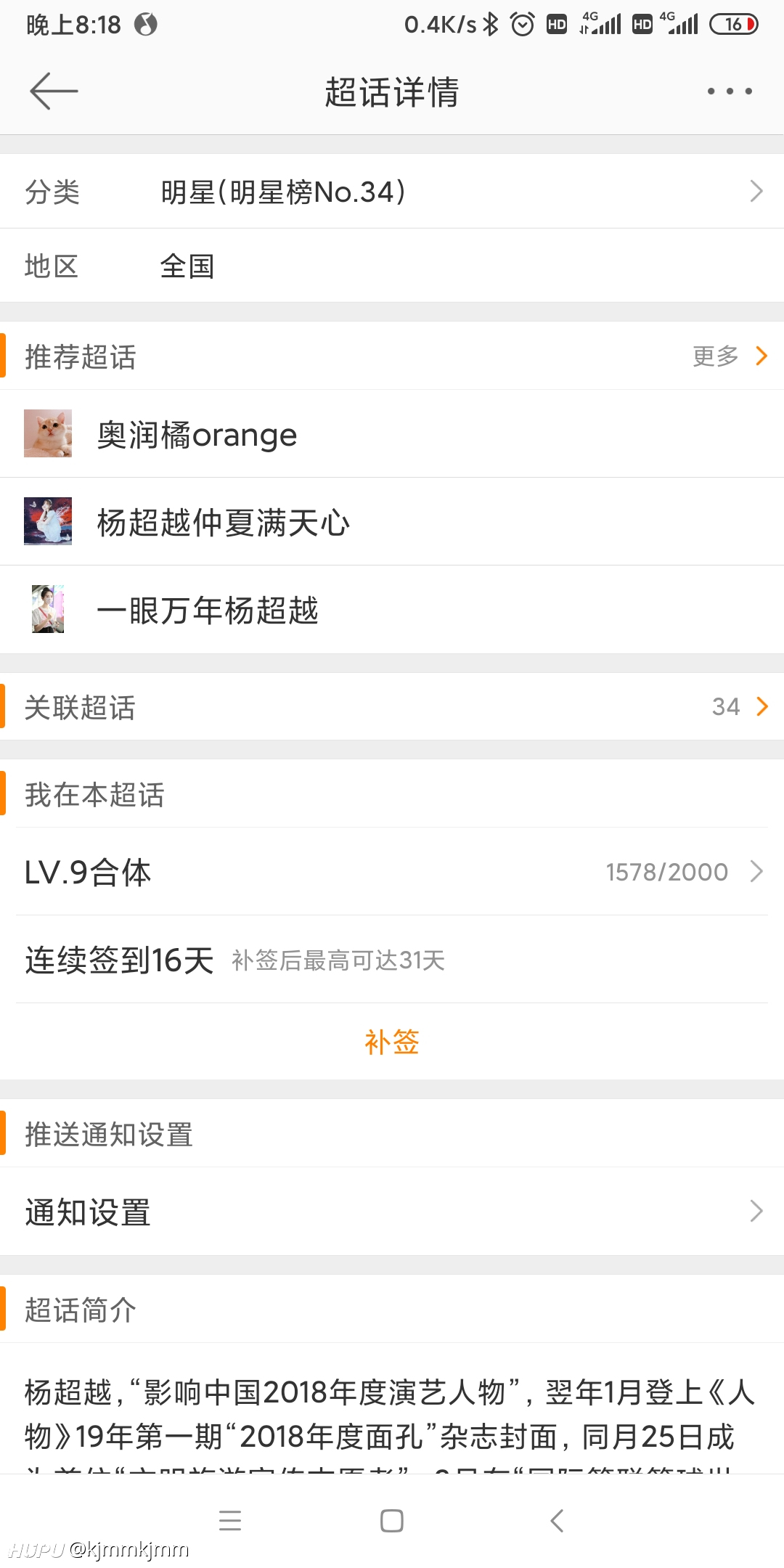This screenshot has height=1568, width=784.
Task: Open the LV.9合体 level details
Action: (x=392, y=871)
